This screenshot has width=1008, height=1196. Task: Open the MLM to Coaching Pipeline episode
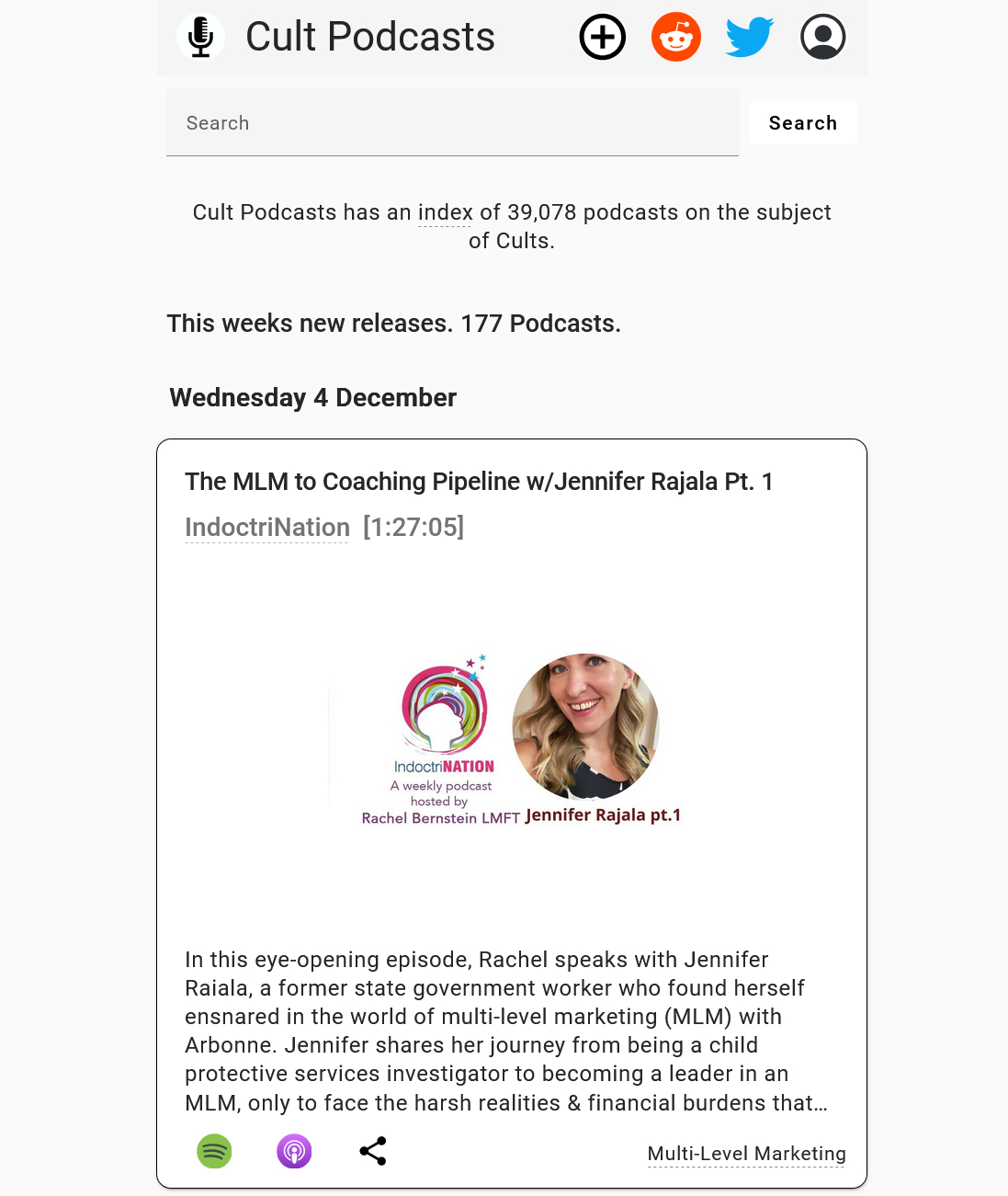click(478, 482)
